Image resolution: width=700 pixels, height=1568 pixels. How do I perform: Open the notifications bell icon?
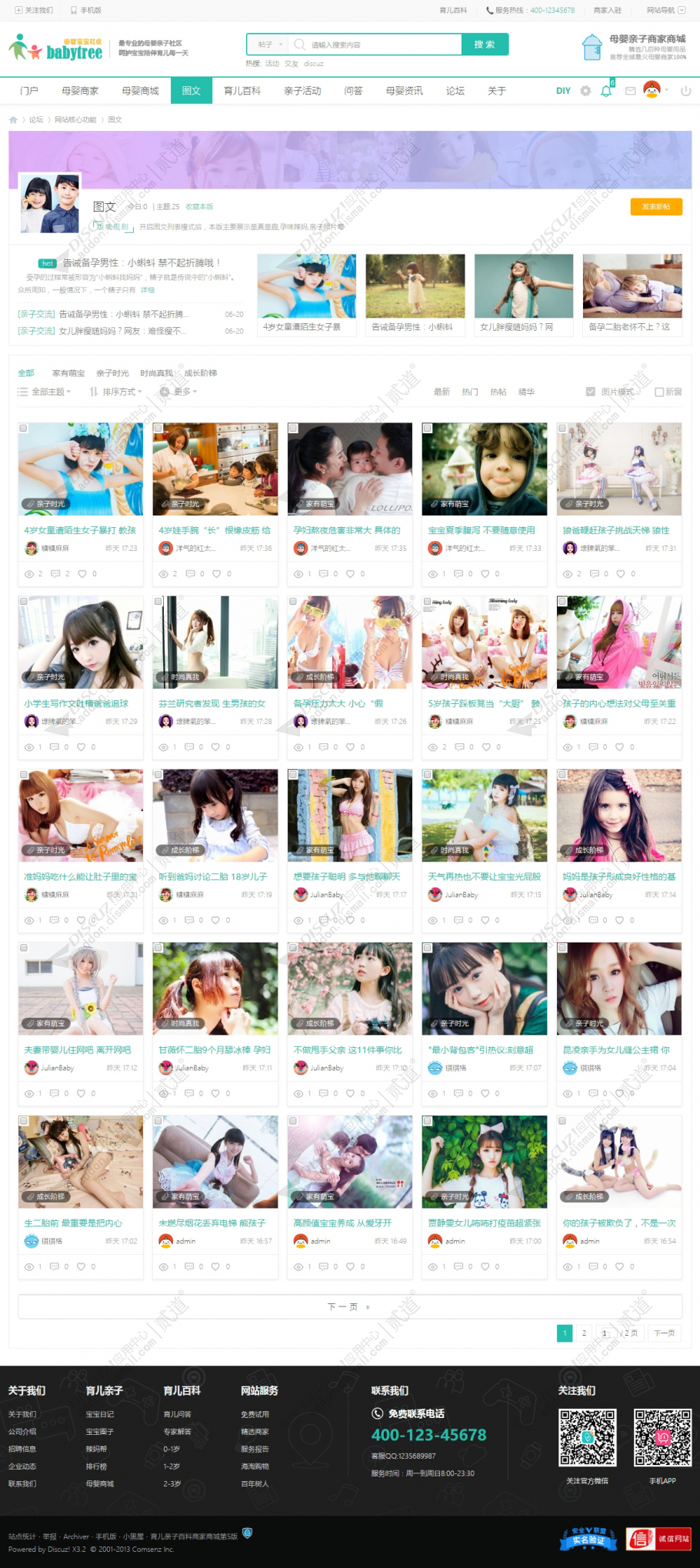pyautogui.click(x=606, y=91)
